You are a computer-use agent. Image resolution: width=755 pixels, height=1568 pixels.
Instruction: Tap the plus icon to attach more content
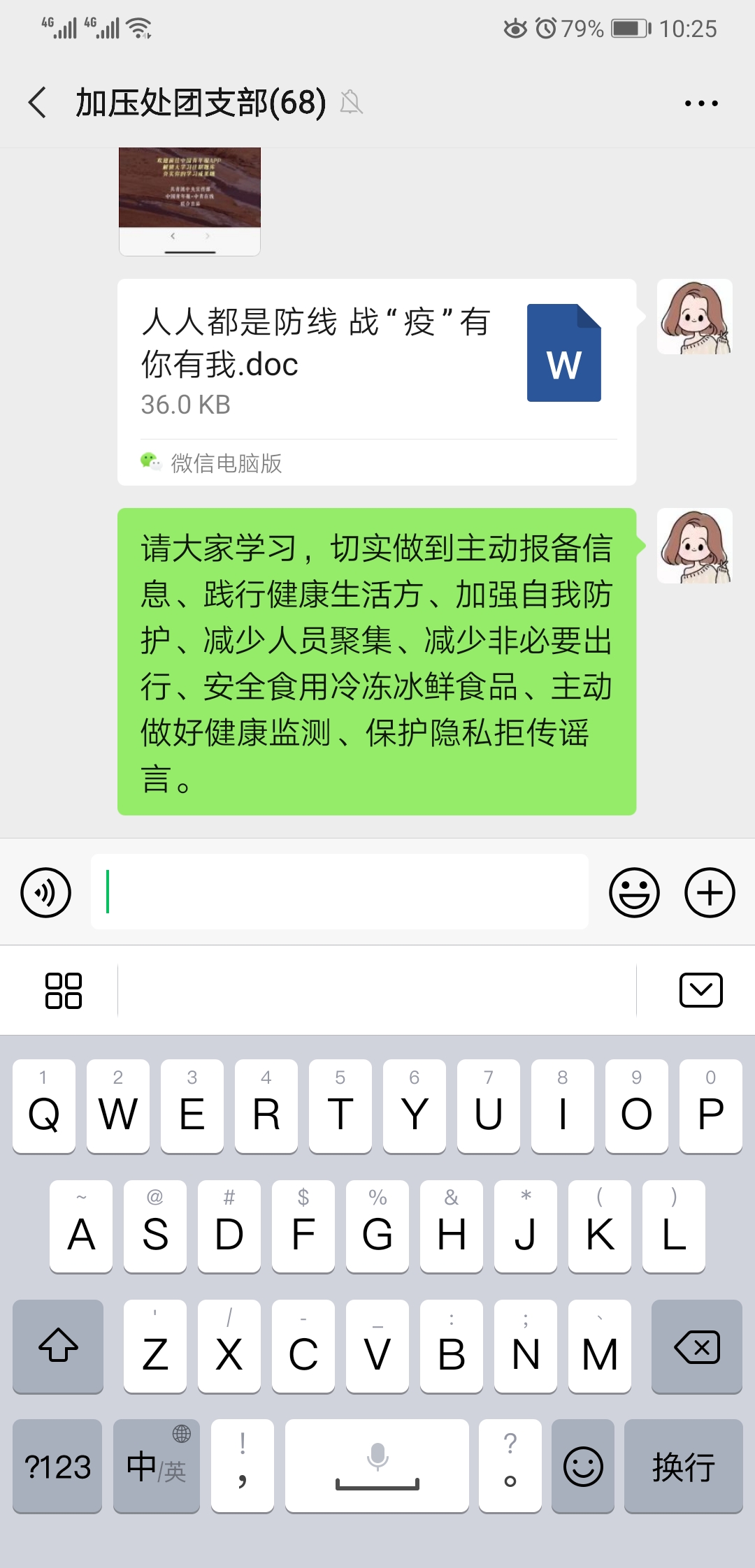tap(709, 892)
